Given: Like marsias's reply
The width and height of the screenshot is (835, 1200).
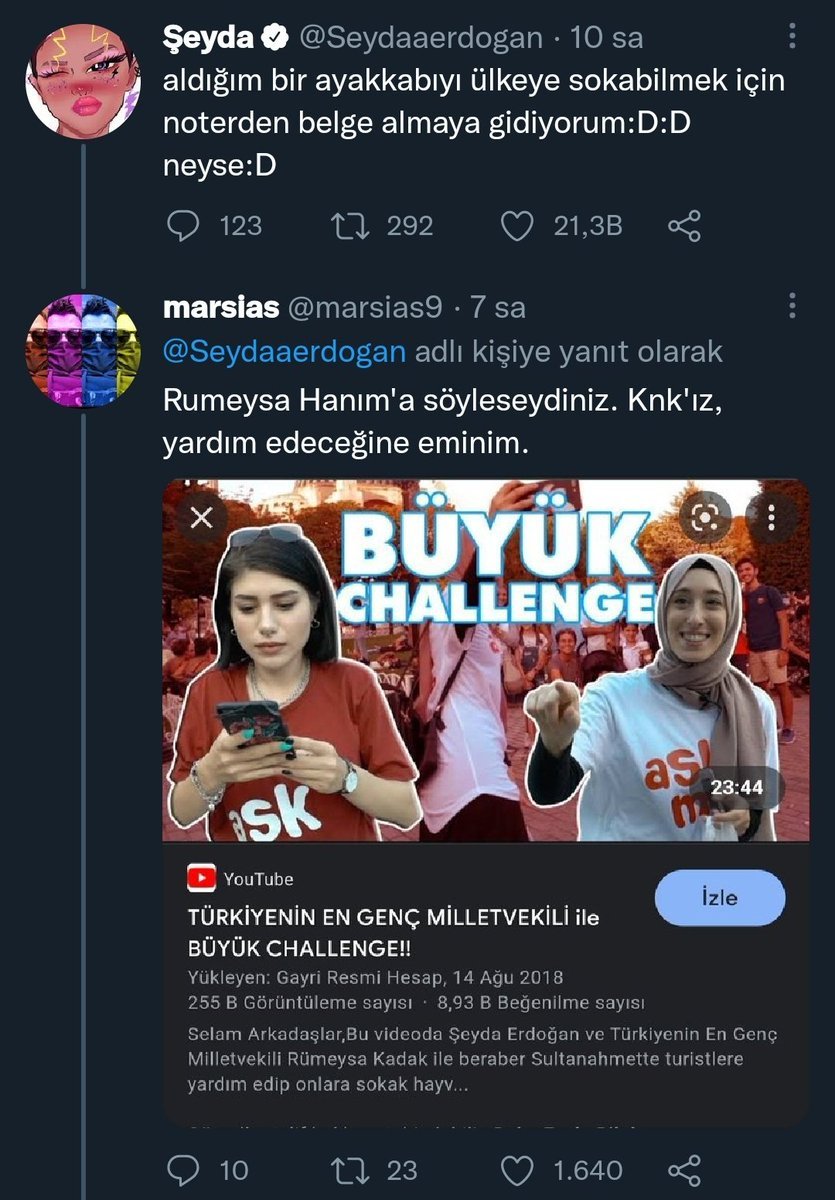Looking at the screenshot, I should (x=516, y=1170).
